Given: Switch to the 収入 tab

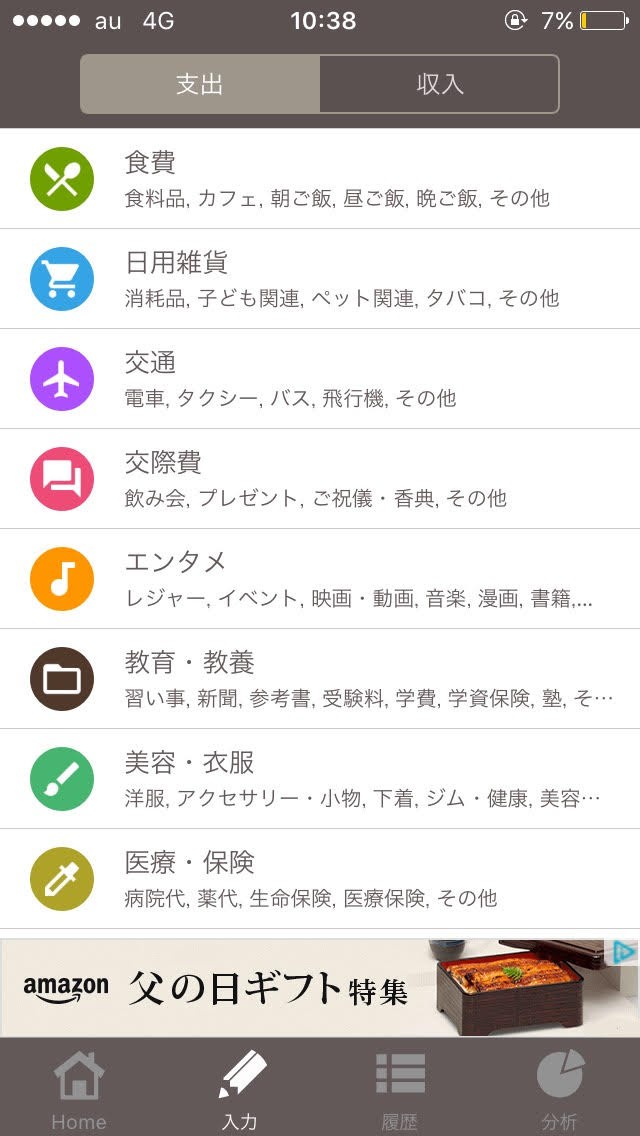Looking at the screenshot, I should point(439,84).
